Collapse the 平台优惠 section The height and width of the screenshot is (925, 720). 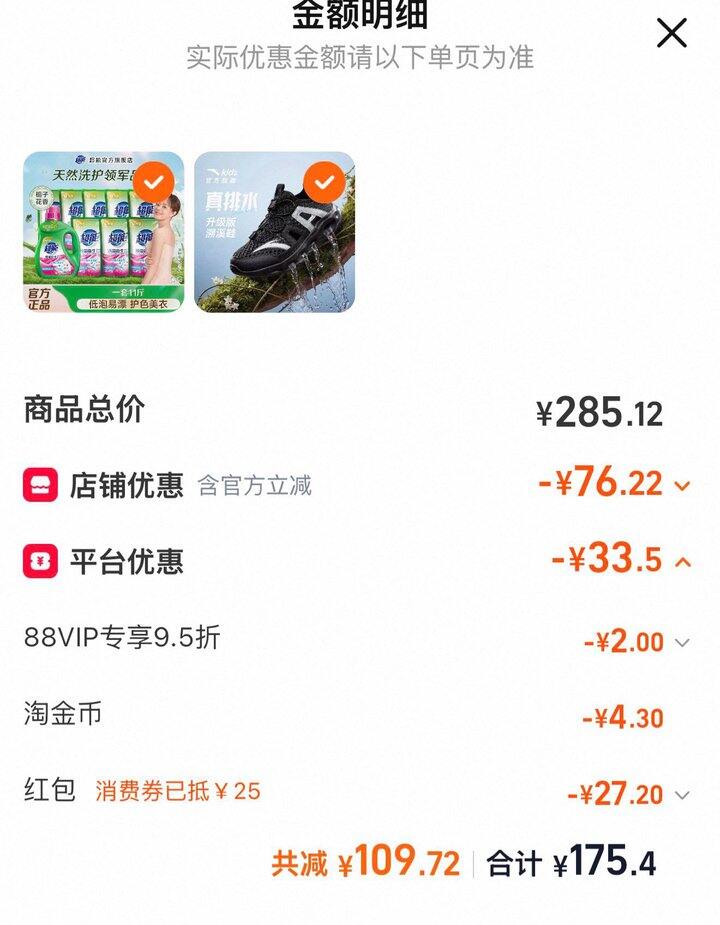[x=683, y=562]
